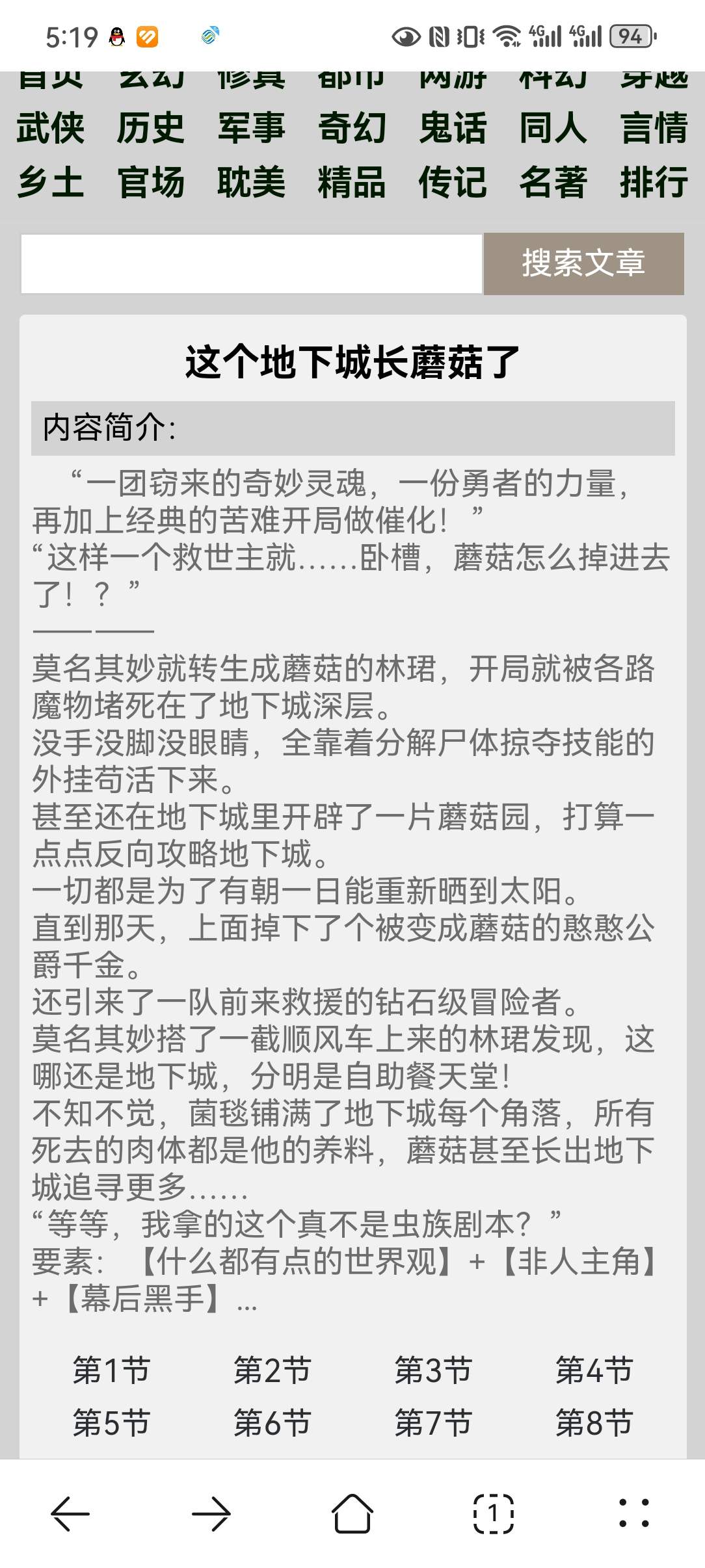Open the 同人 category
The height and width of the screenshot is (1568, 705).
(x=553, y=127)
